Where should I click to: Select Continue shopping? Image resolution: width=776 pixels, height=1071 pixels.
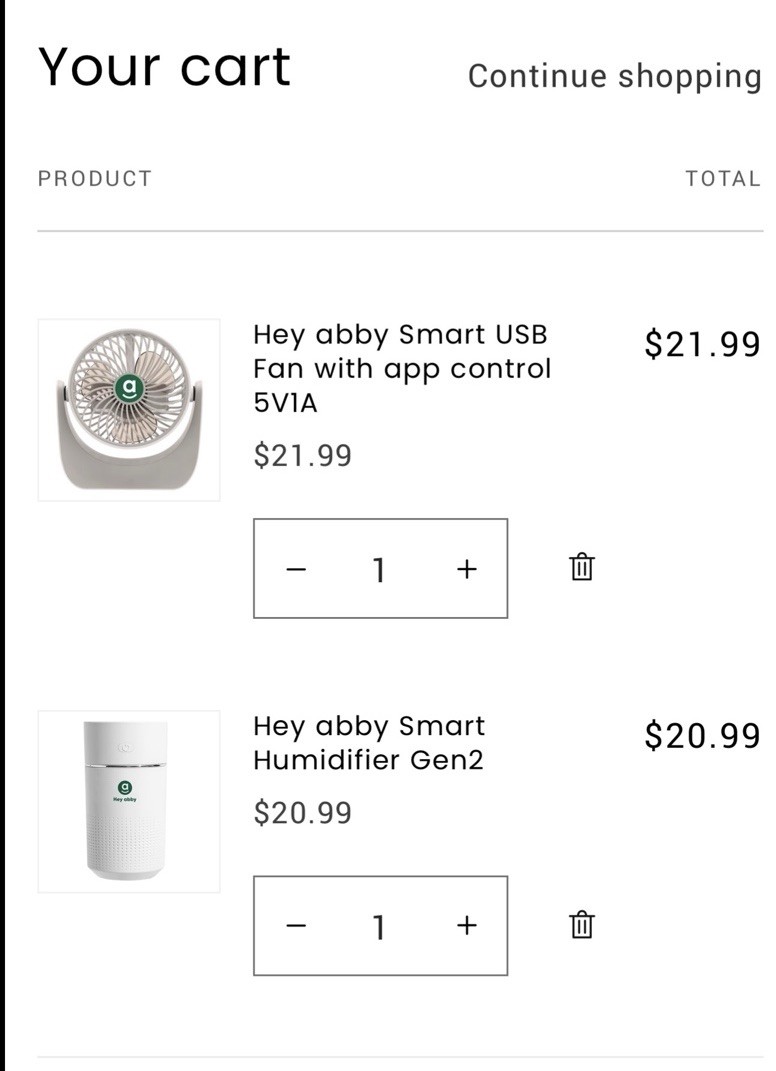click(614, 75)
